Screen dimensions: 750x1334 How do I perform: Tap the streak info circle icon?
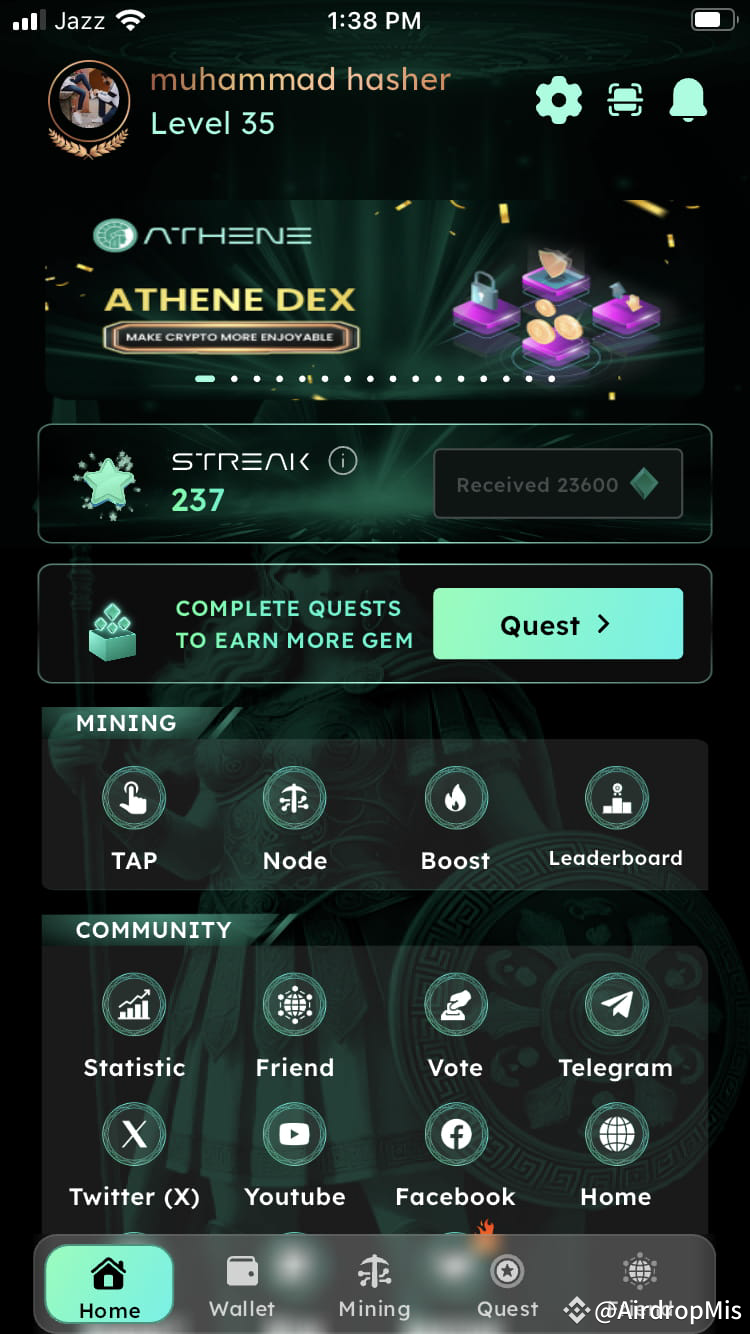(x=340, y=461)
